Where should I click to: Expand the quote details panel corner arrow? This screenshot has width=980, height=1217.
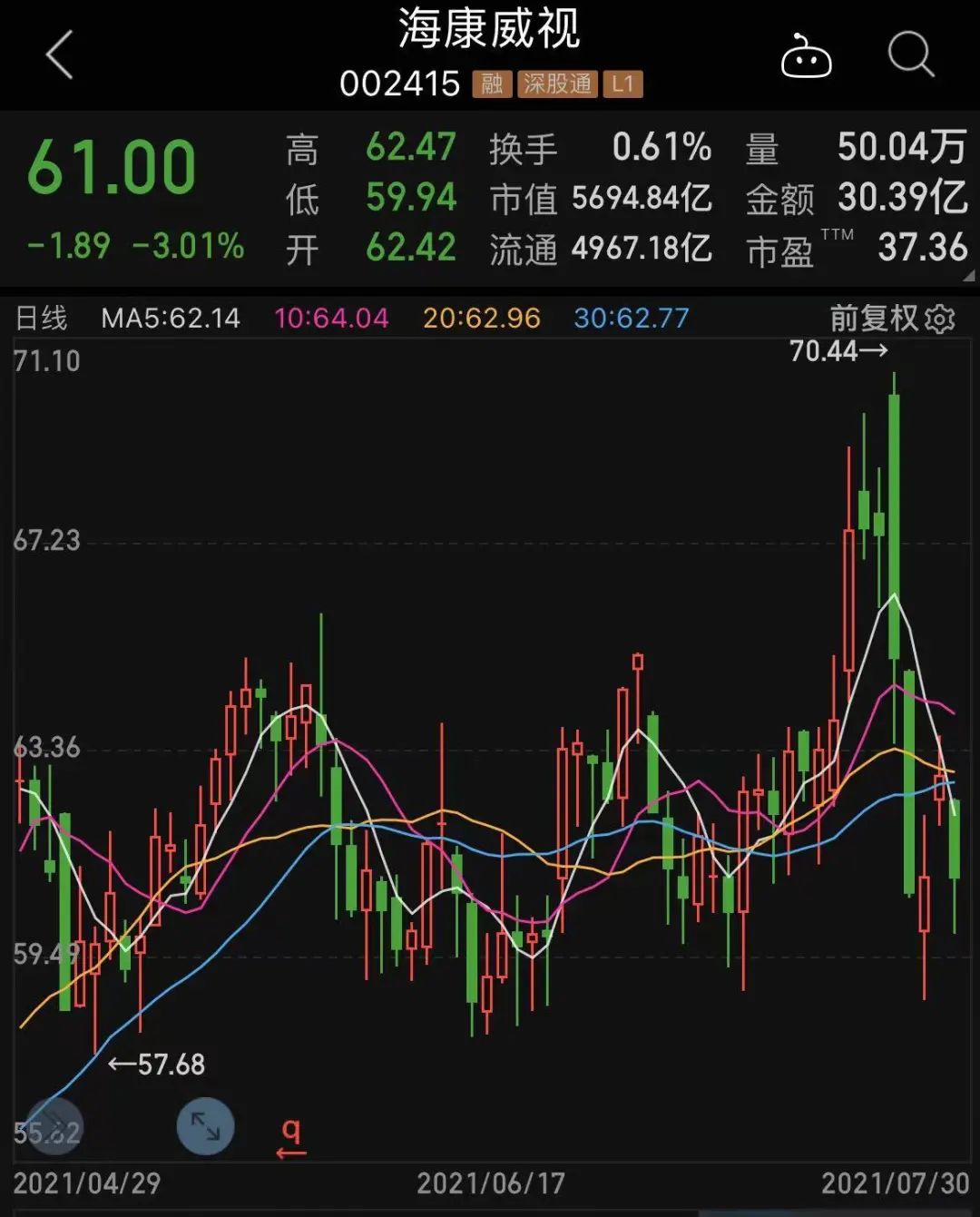tap(968, 276)
